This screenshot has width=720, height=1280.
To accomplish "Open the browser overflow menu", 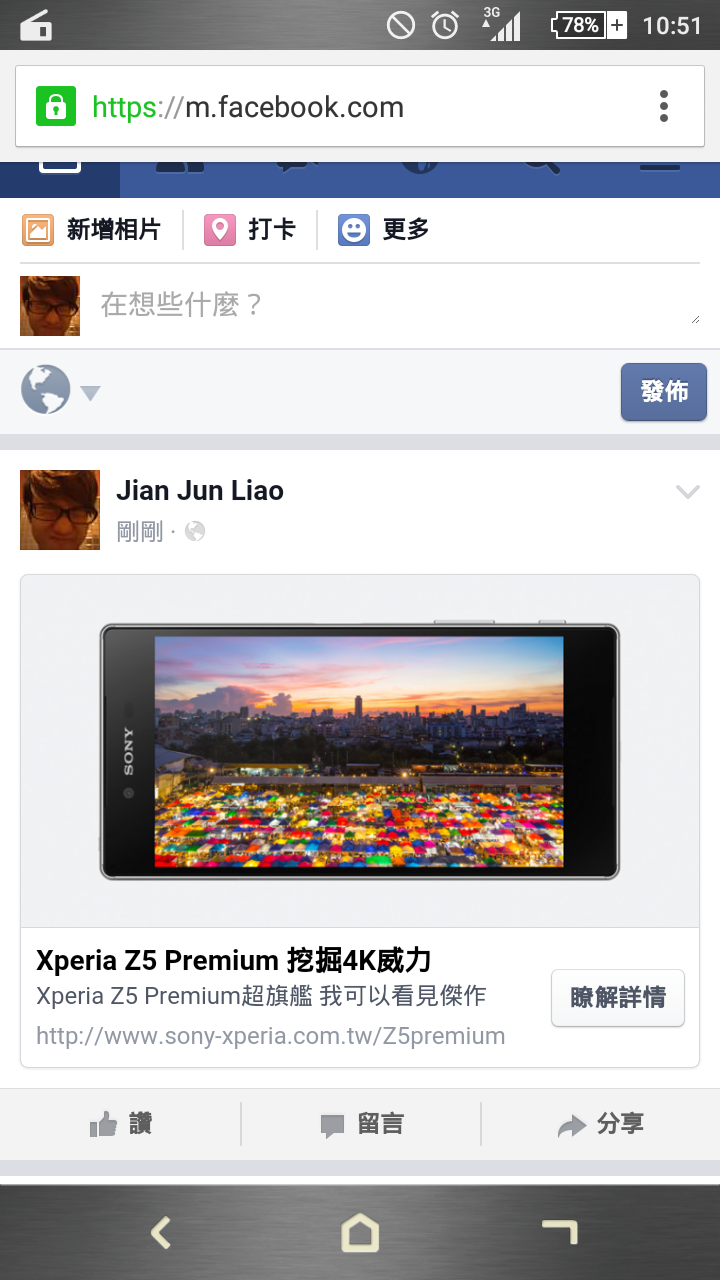I will (x=663, y=106).
